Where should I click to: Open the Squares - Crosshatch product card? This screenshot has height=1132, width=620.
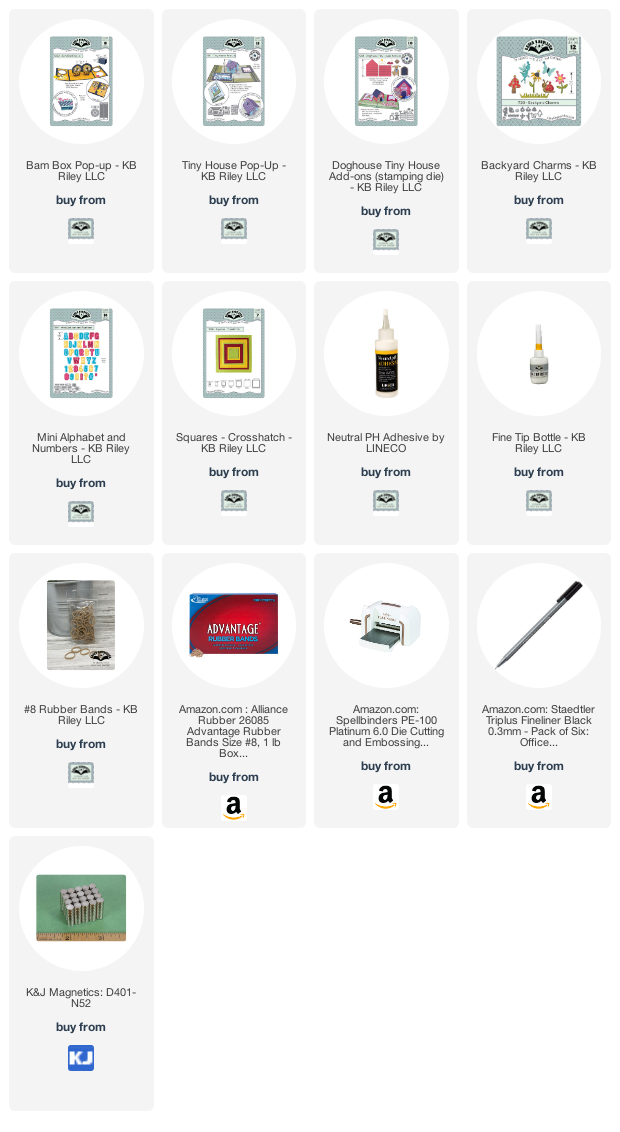click(x=234, y=413)
